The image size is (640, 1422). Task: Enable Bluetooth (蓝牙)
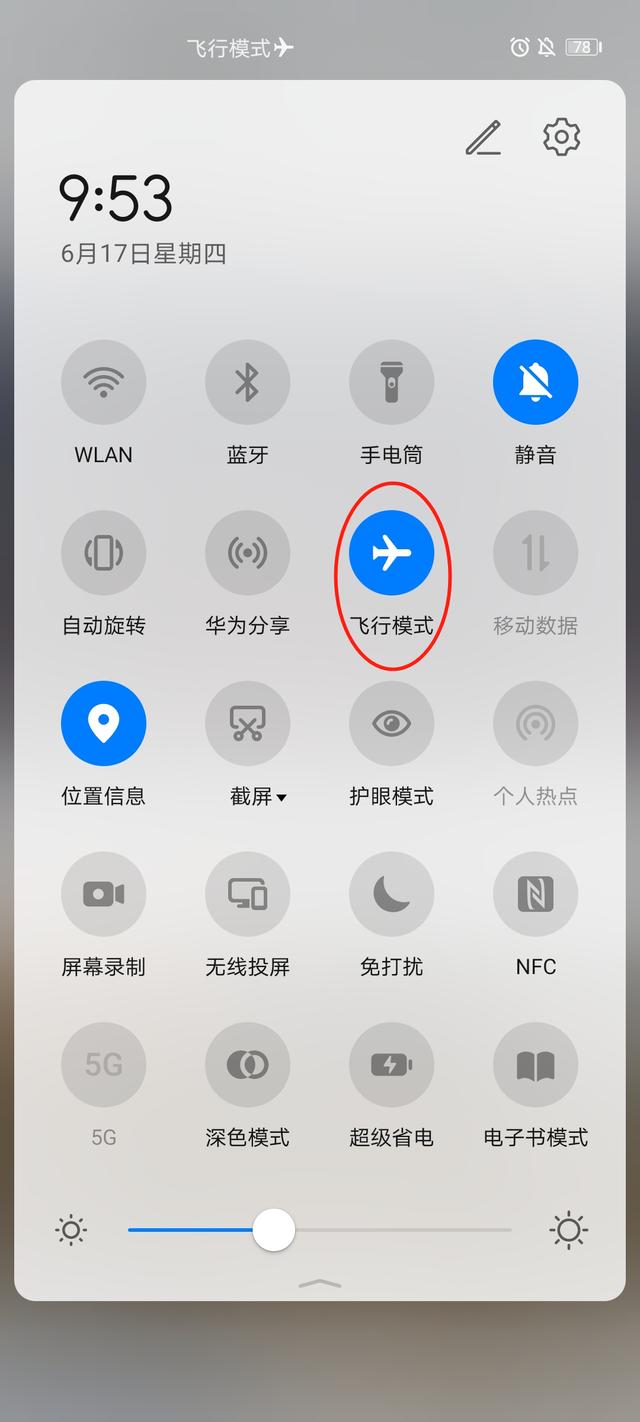[x=248, y=382]
